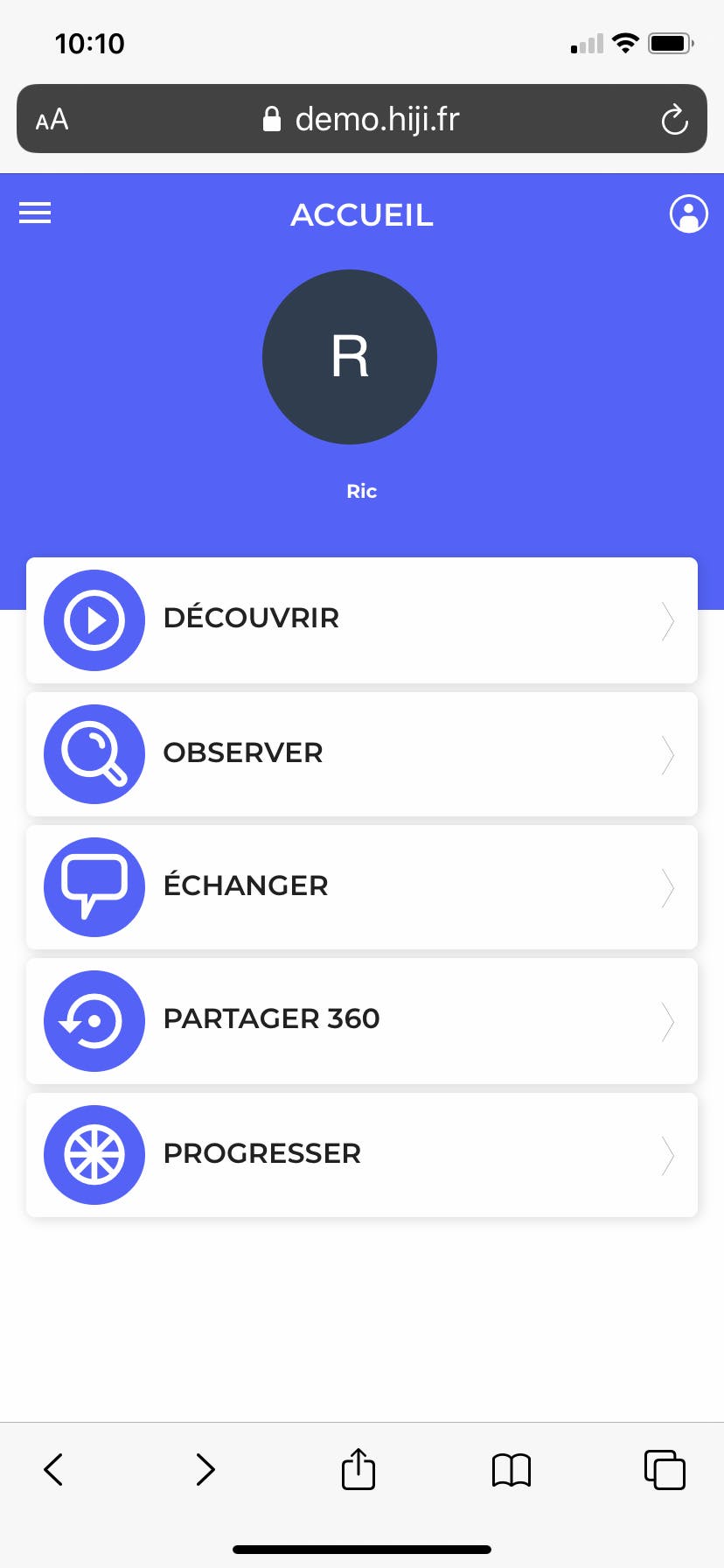Reload the page in Safari
Image resolution: width=724 pixels, height=1568 pixels.
pos(674,119)
